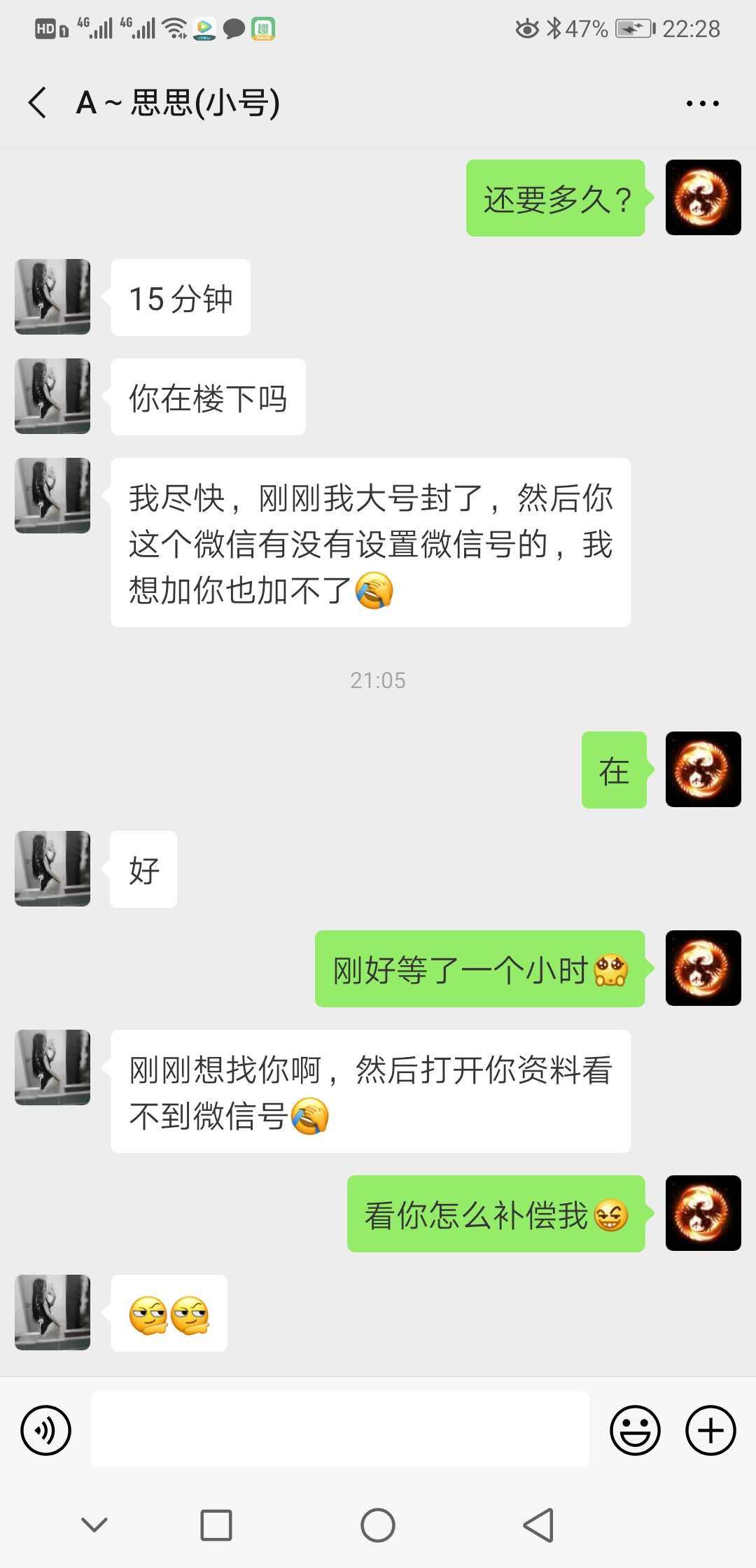756x1568 pixels.
Task: Select the chat title A~思思(小号)
Action: tap(178, 101)
